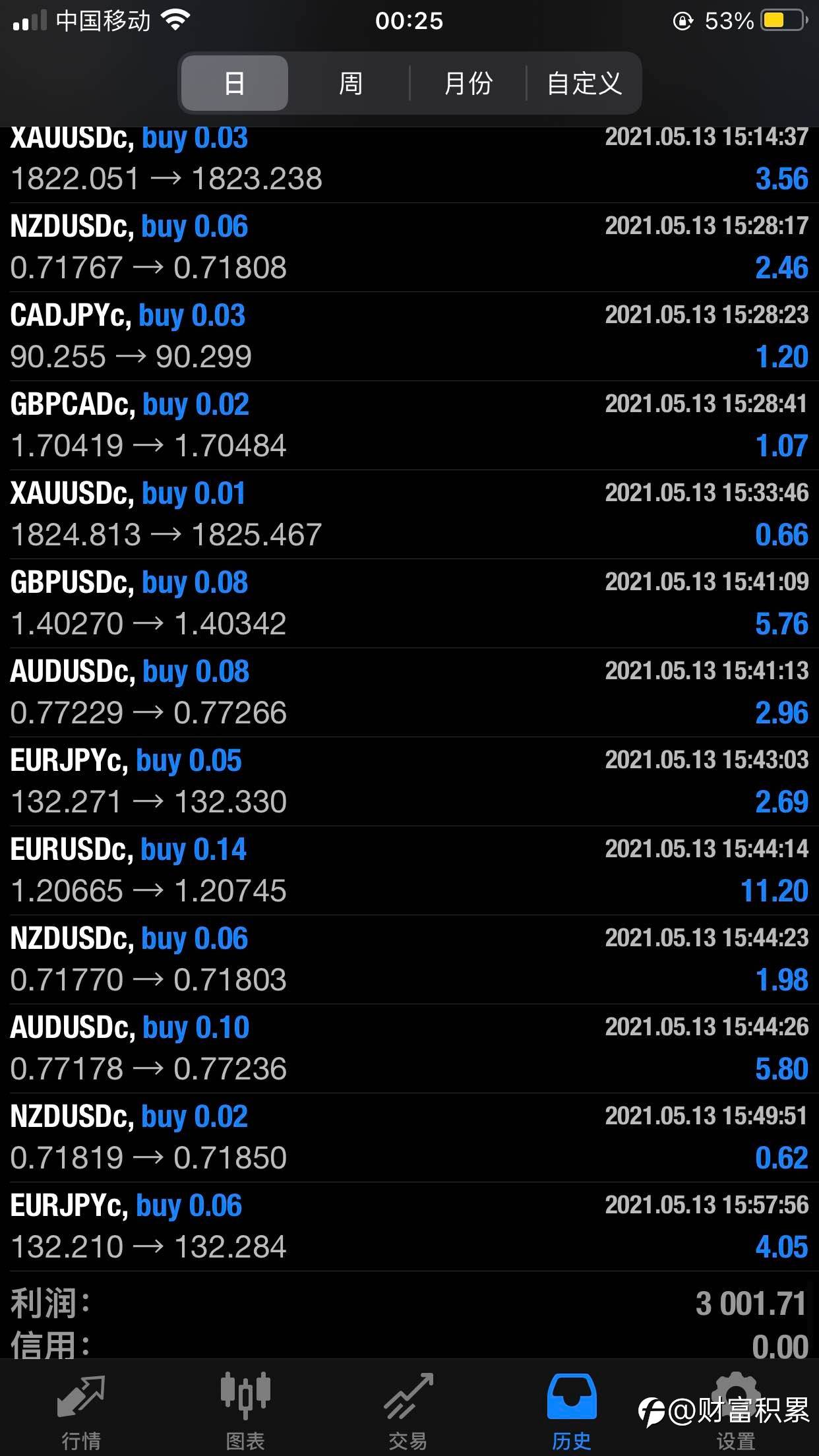Choose the 自定义 date range segment
This screenshot has height=1456, width=819.
click(584, 83)
